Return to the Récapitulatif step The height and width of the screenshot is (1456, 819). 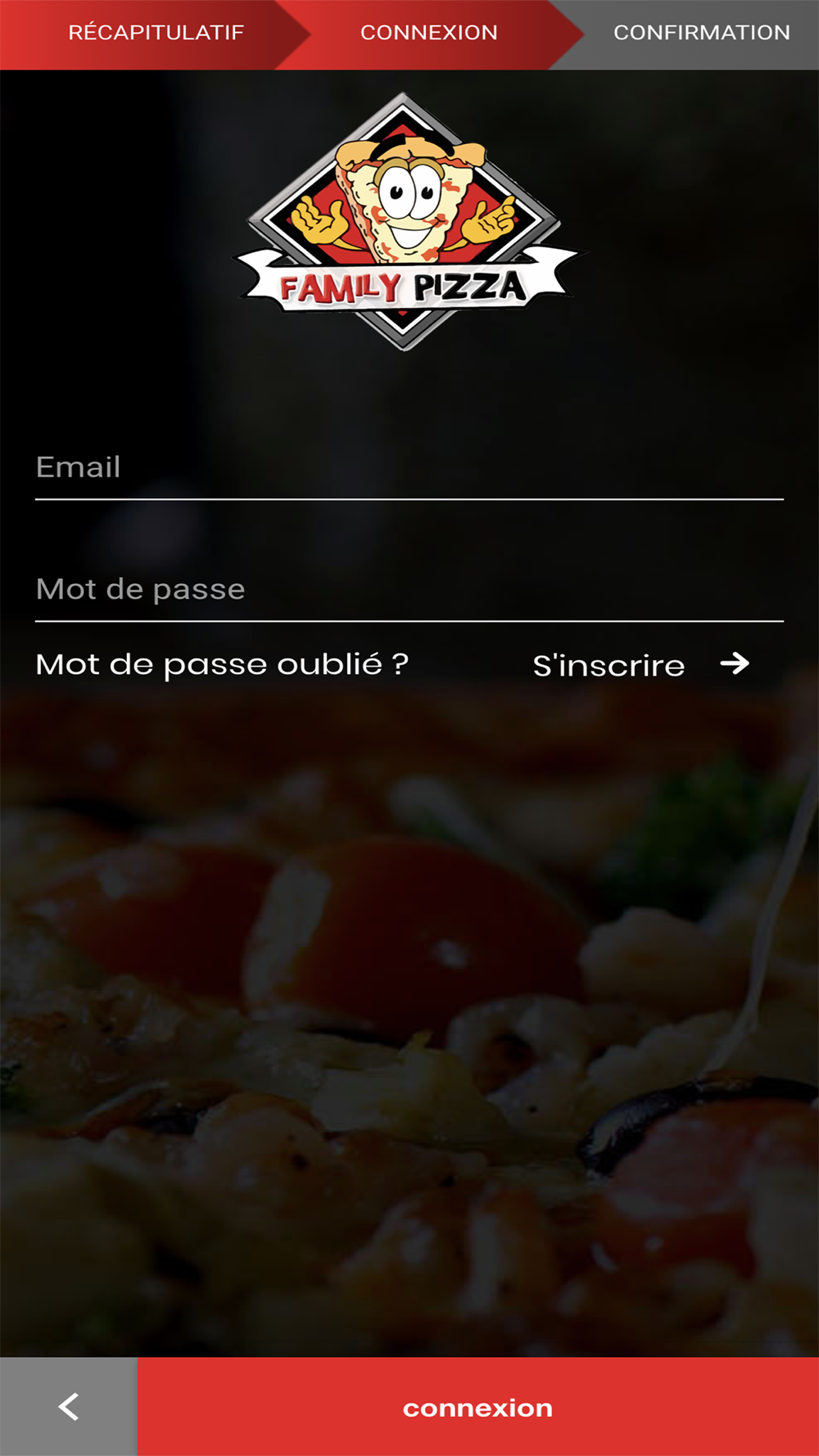(155, 33)
